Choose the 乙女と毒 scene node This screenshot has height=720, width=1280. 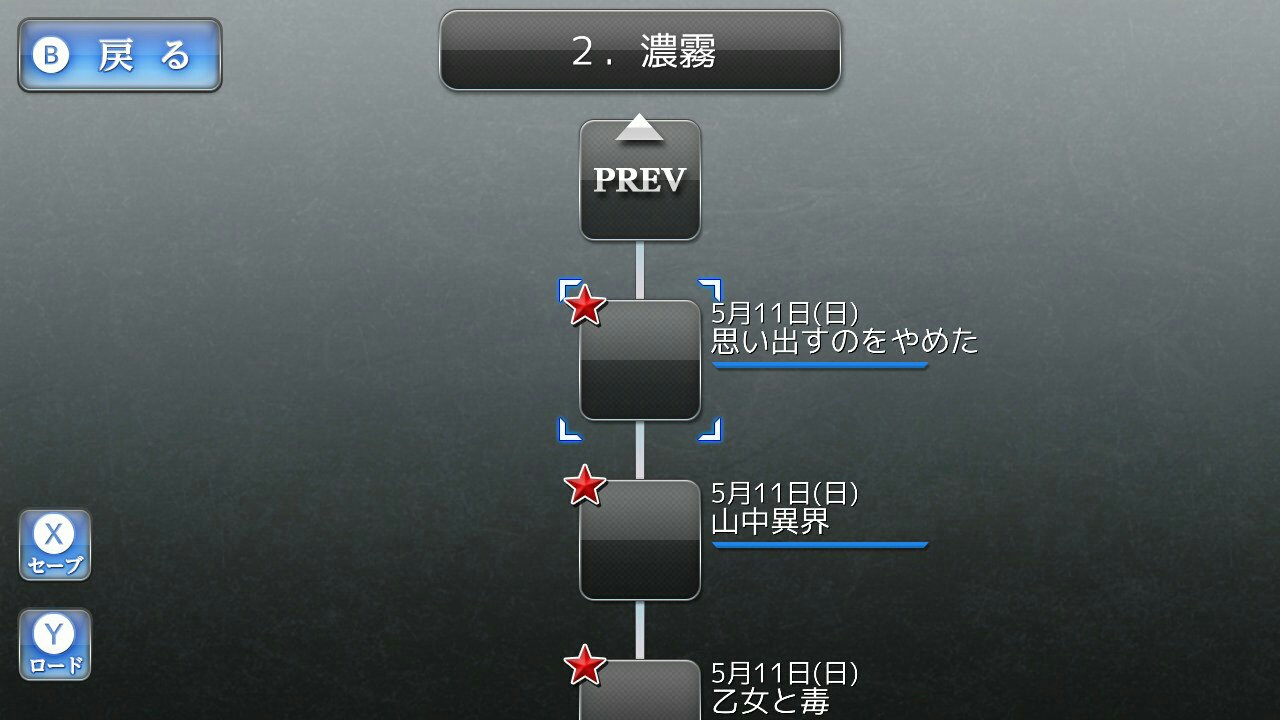(x=640, y=692)
